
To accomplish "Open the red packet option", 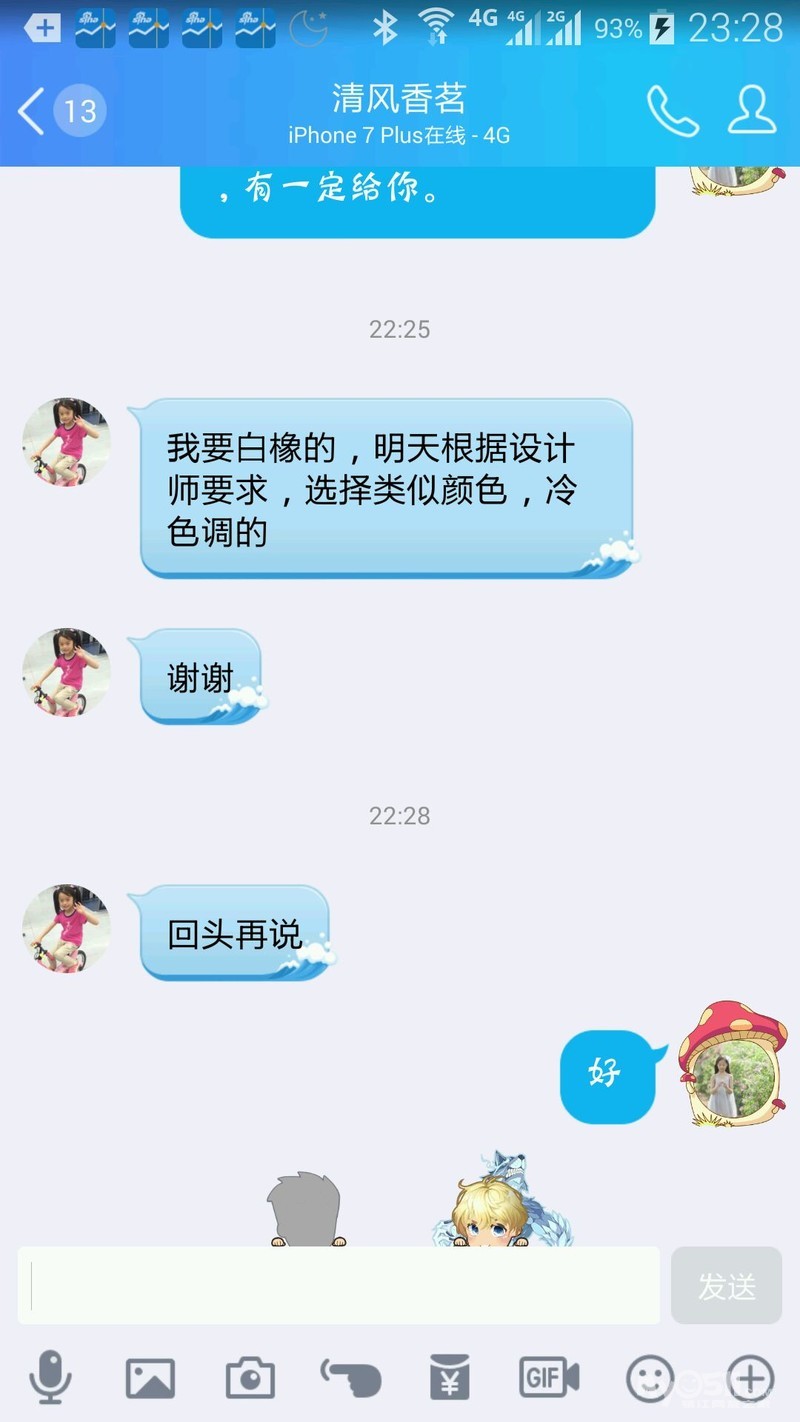I will click(449, 1379).
